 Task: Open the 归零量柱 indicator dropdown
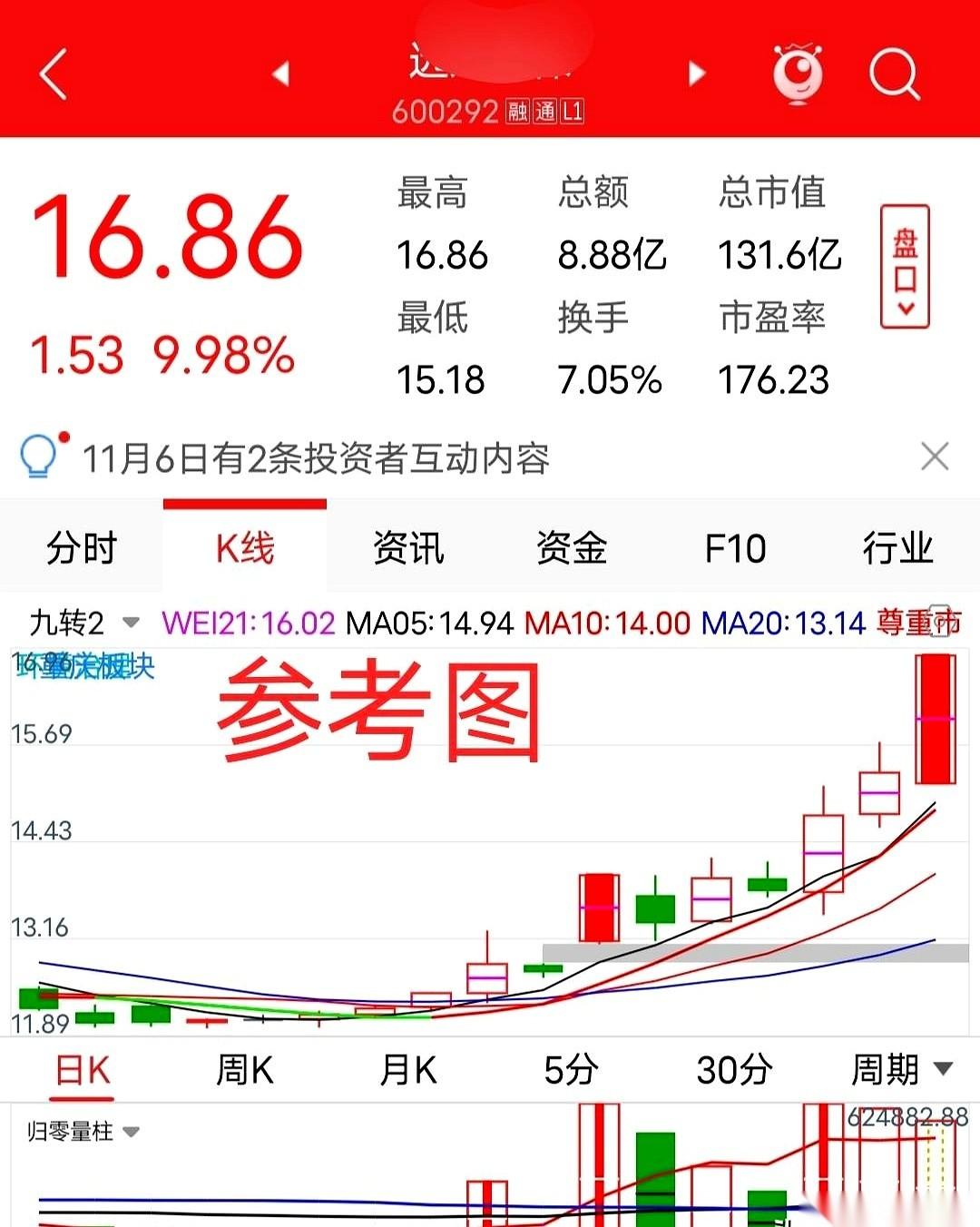coord(83,1132)
